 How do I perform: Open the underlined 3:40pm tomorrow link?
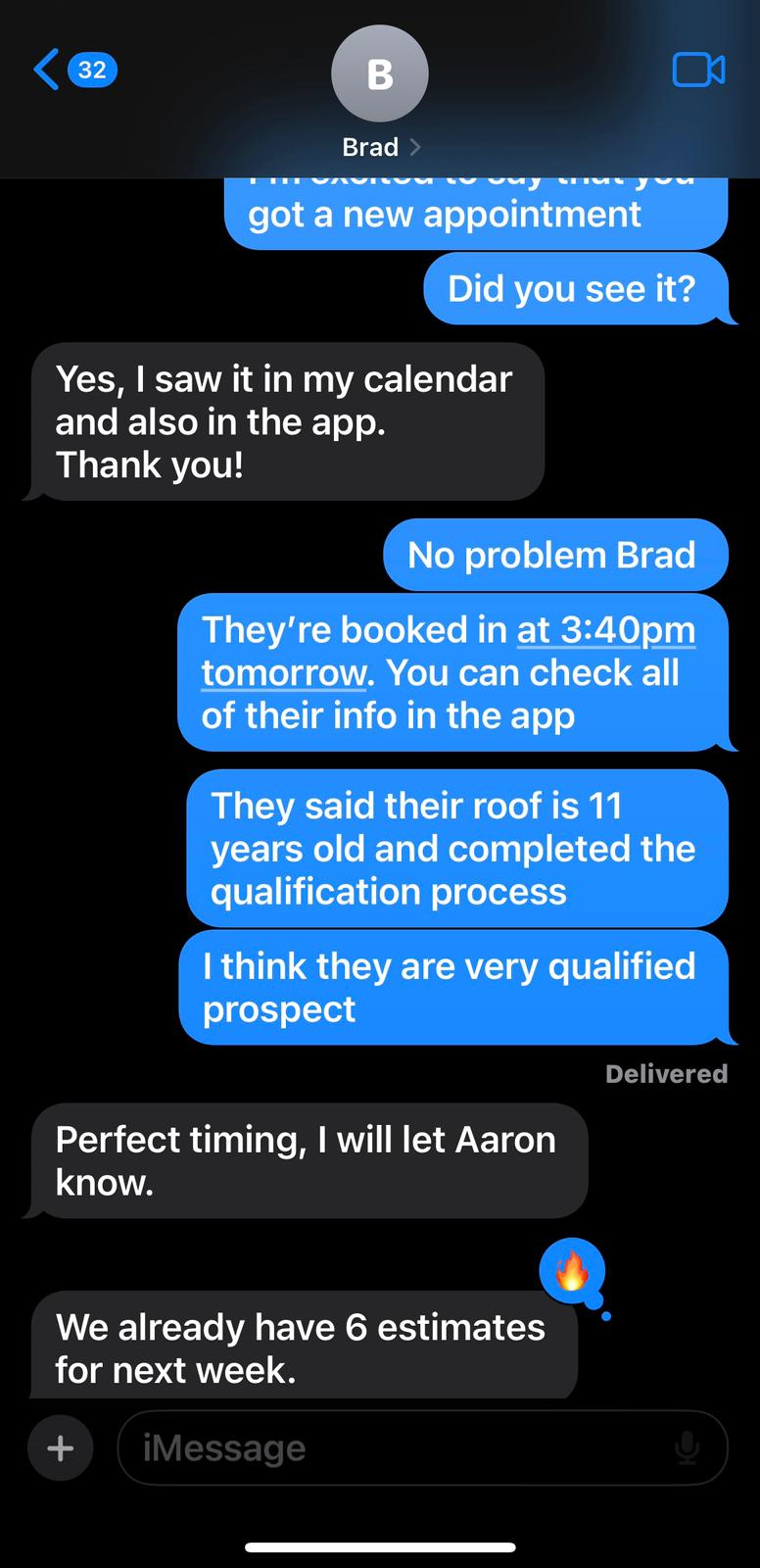(x=605, y=630)
